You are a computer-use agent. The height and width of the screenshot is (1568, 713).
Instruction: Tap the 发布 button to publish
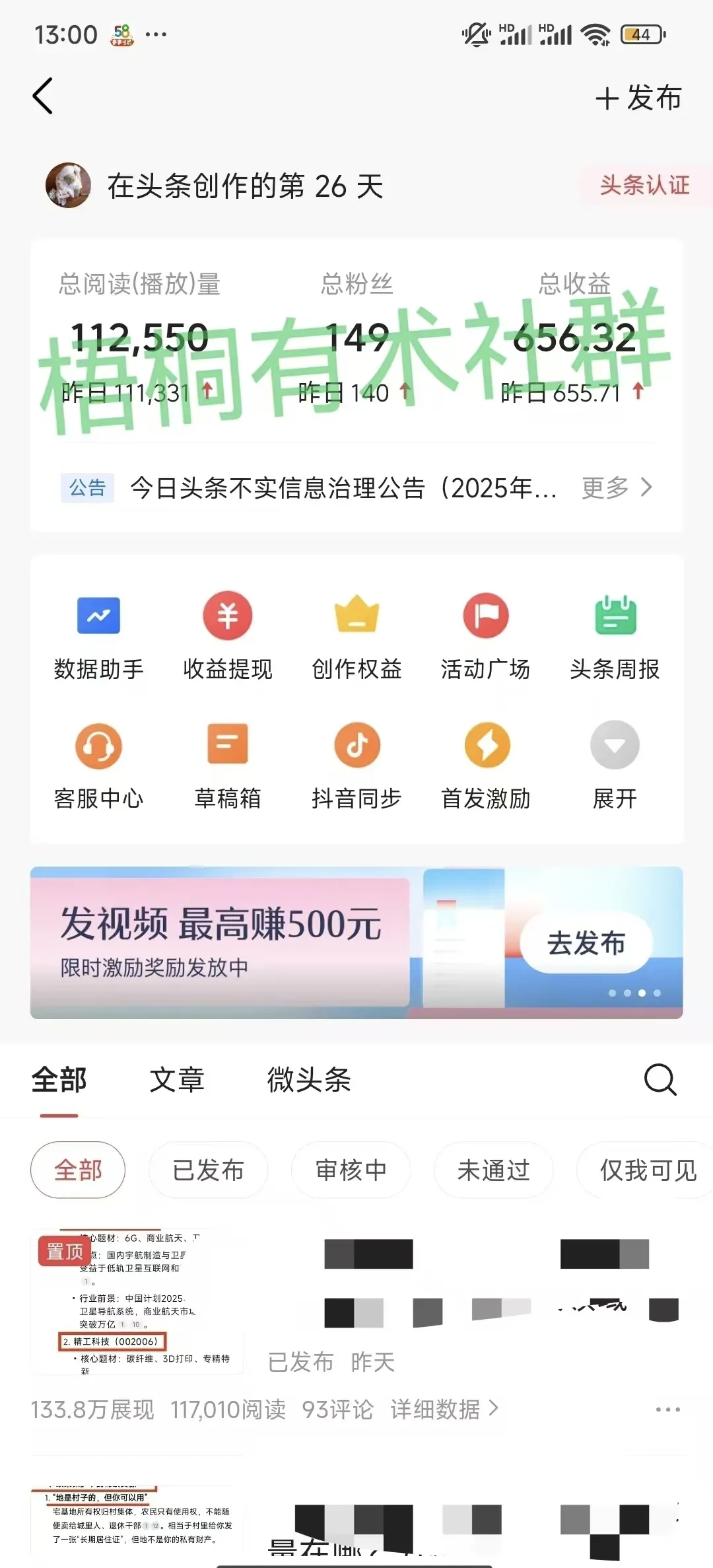(x=638, y=98)
